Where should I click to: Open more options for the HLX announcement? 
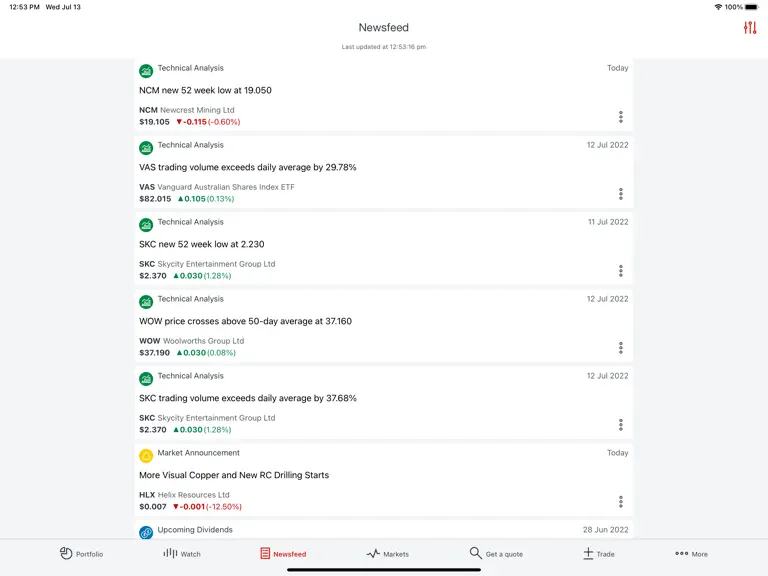621,502
